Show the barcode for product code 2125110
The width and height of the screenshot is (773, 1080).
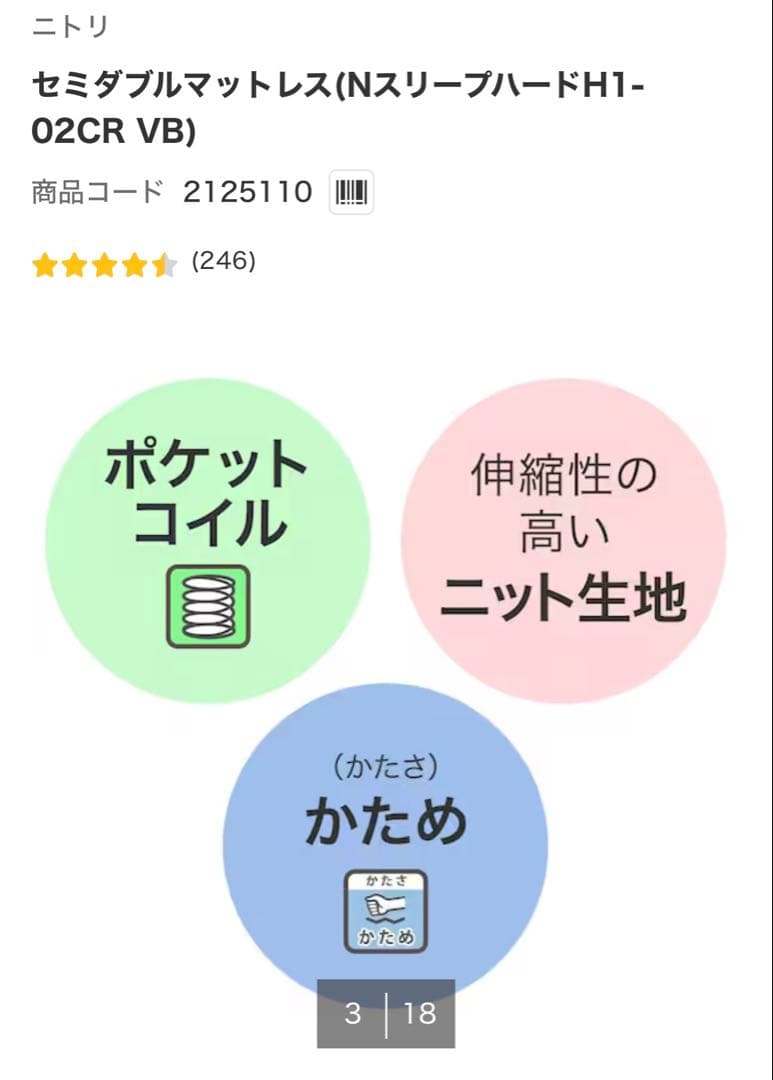point(351,192)
